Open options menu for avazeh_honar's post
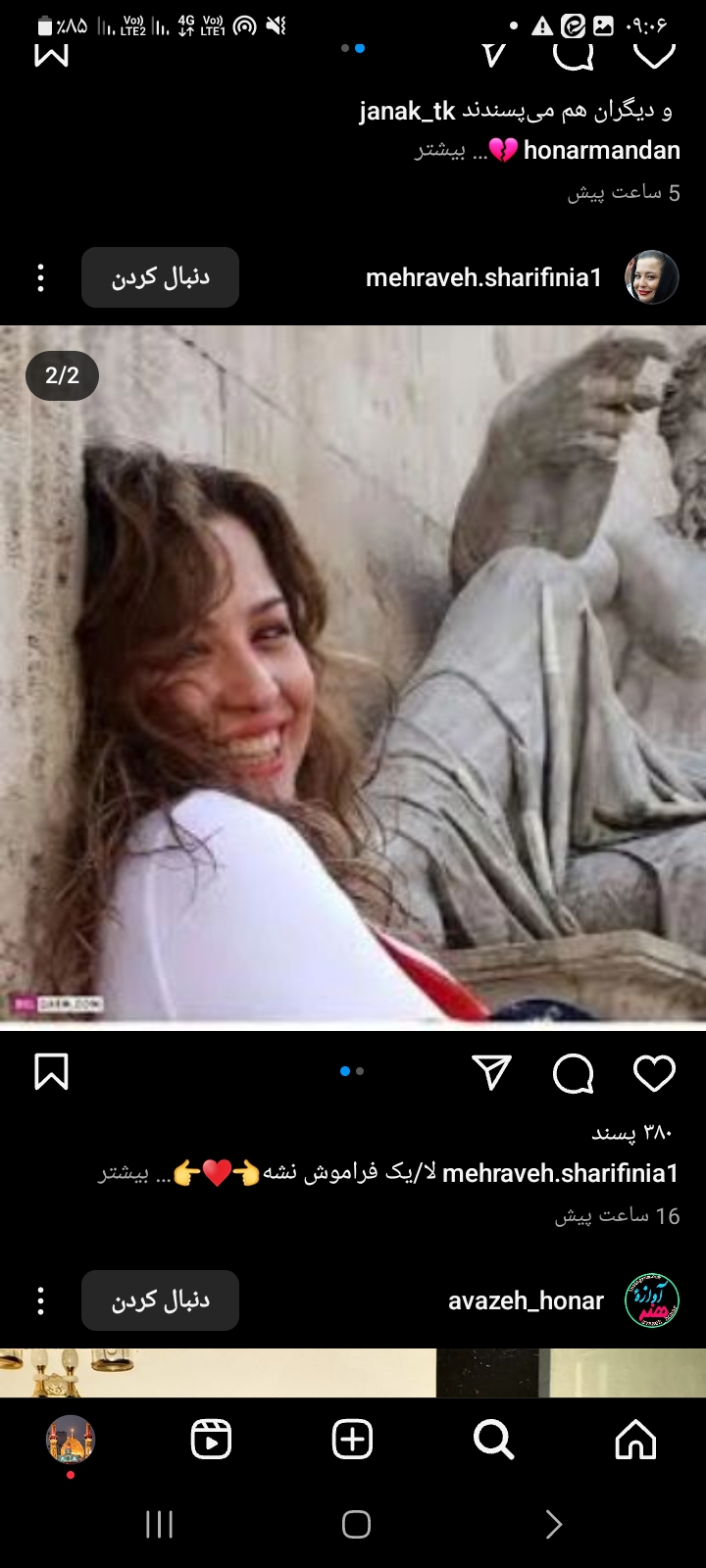Viewport: 706px width, 1568px height. (x=40, y=1300)
